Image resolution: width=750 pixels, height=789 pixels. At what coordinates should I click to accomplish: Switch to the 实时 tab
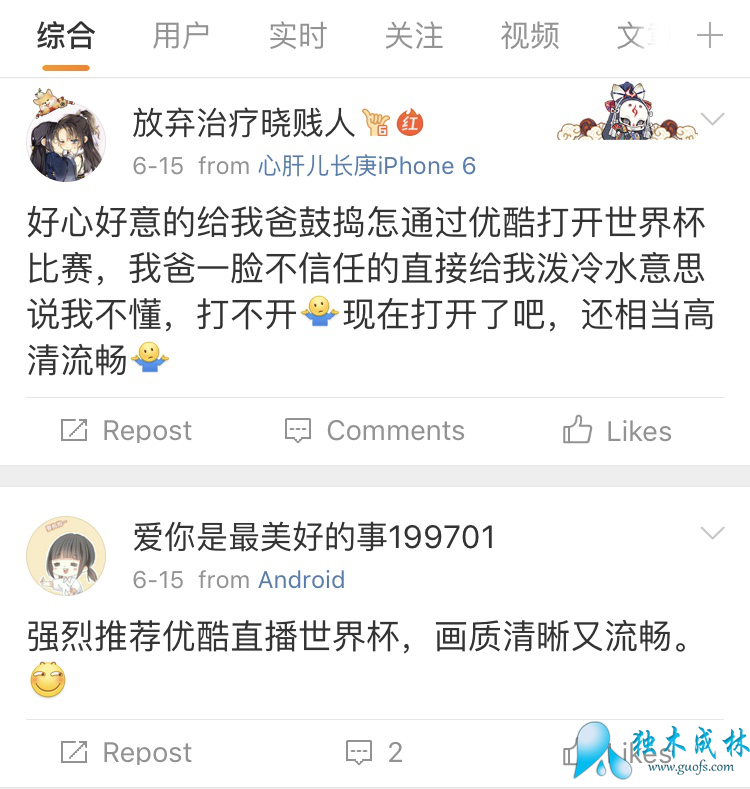(x=297, y=37)
